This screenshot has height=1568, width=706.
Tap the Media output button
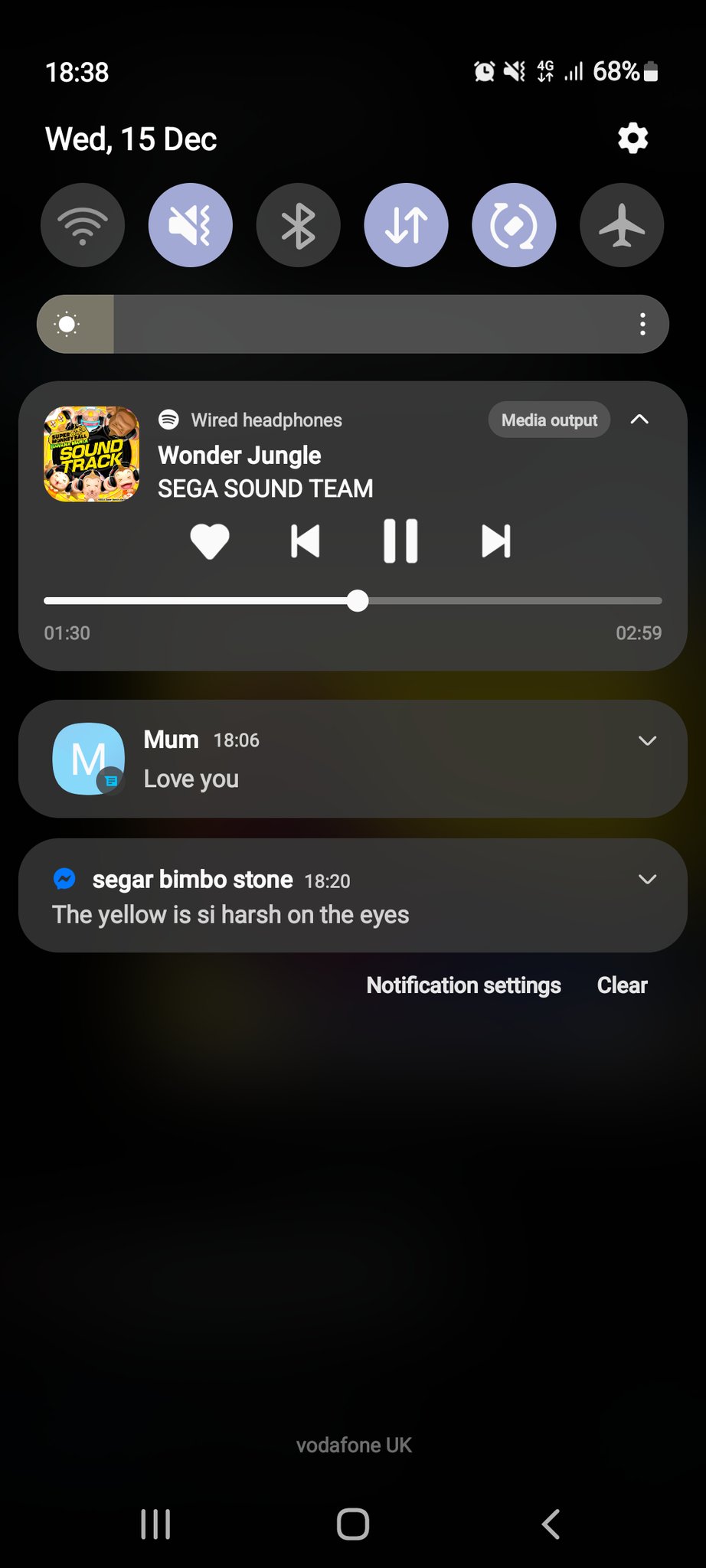[x=549, y=420]
